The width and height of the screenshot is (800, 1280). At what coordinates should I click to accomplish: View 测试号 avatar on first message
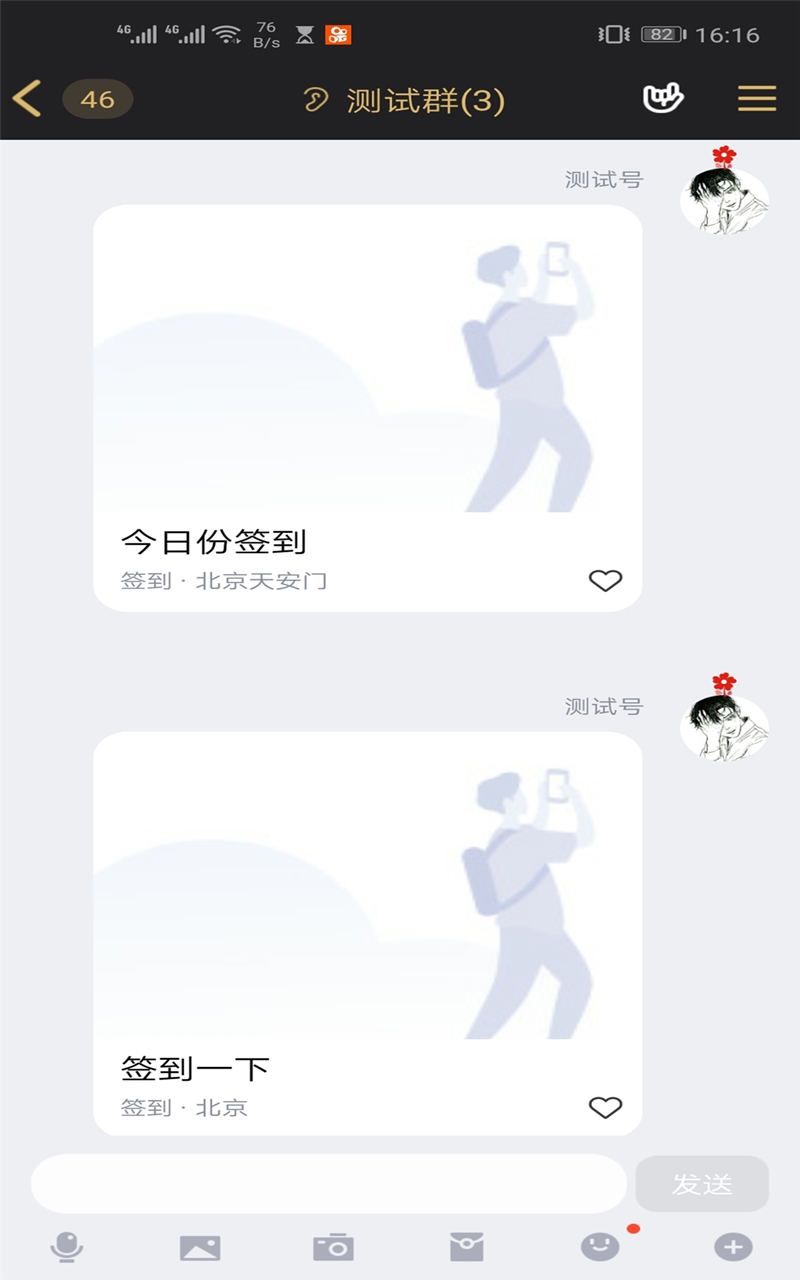[x=725, y=197]
